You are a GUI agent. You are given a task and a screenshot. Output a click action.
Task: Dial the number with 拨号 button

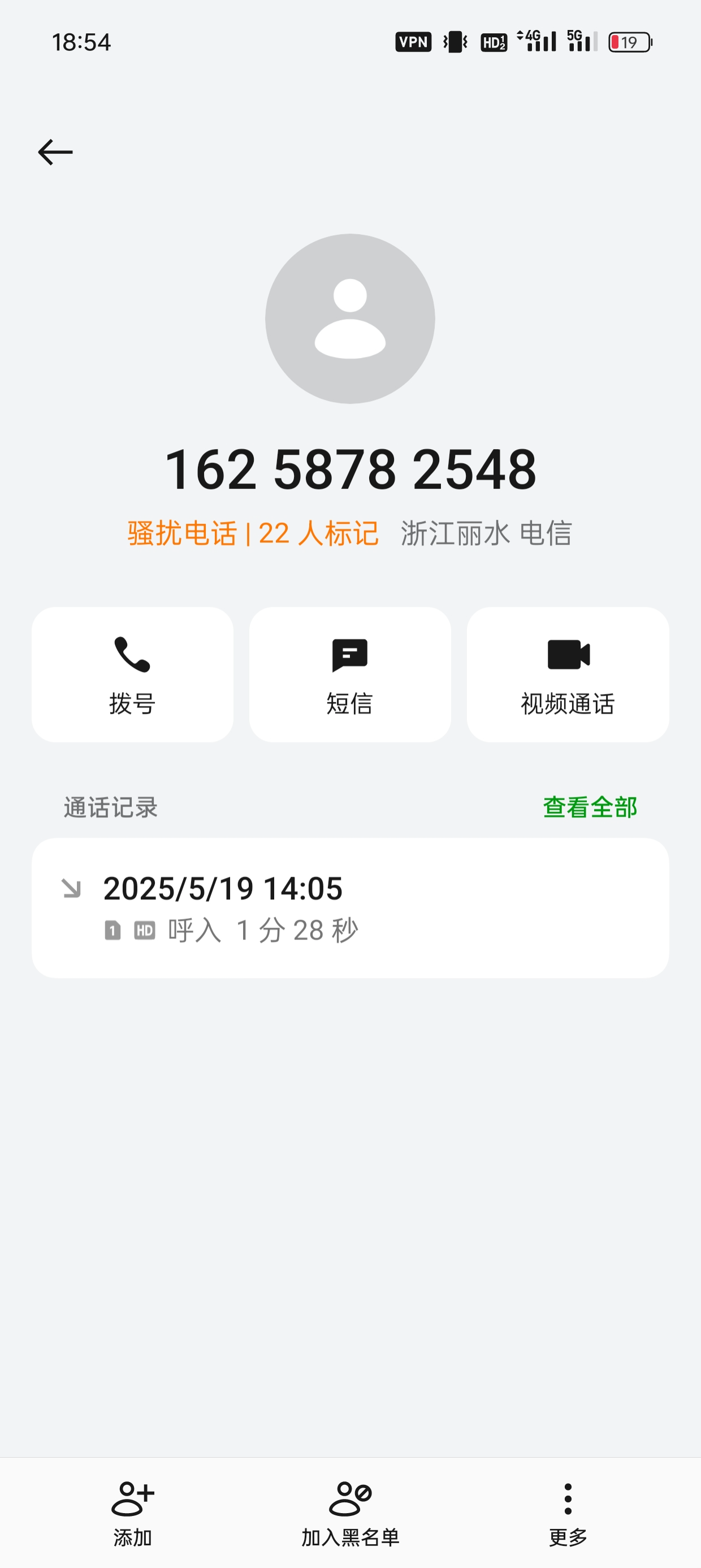pyautogui.click(x=132, y=674)
